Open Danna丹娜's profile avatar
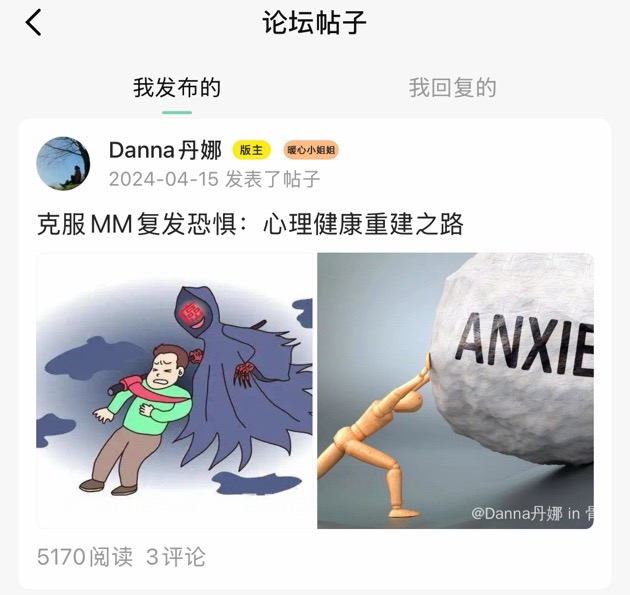Viewport: 630px width, 595px height. [63, 164]
